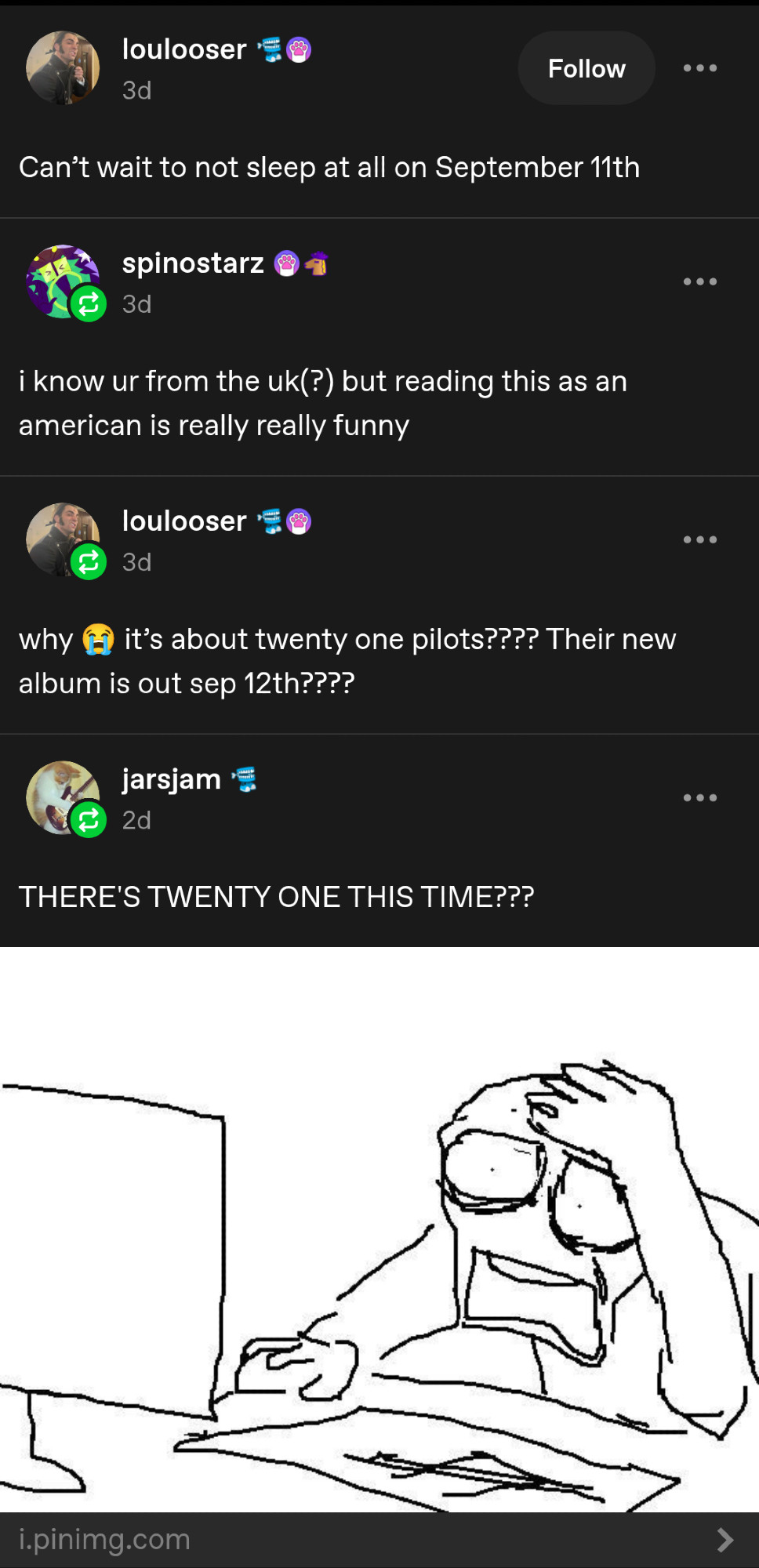Open spinostarz's reblog options menu
759x1568 pixels.
(x=699, y=281)
